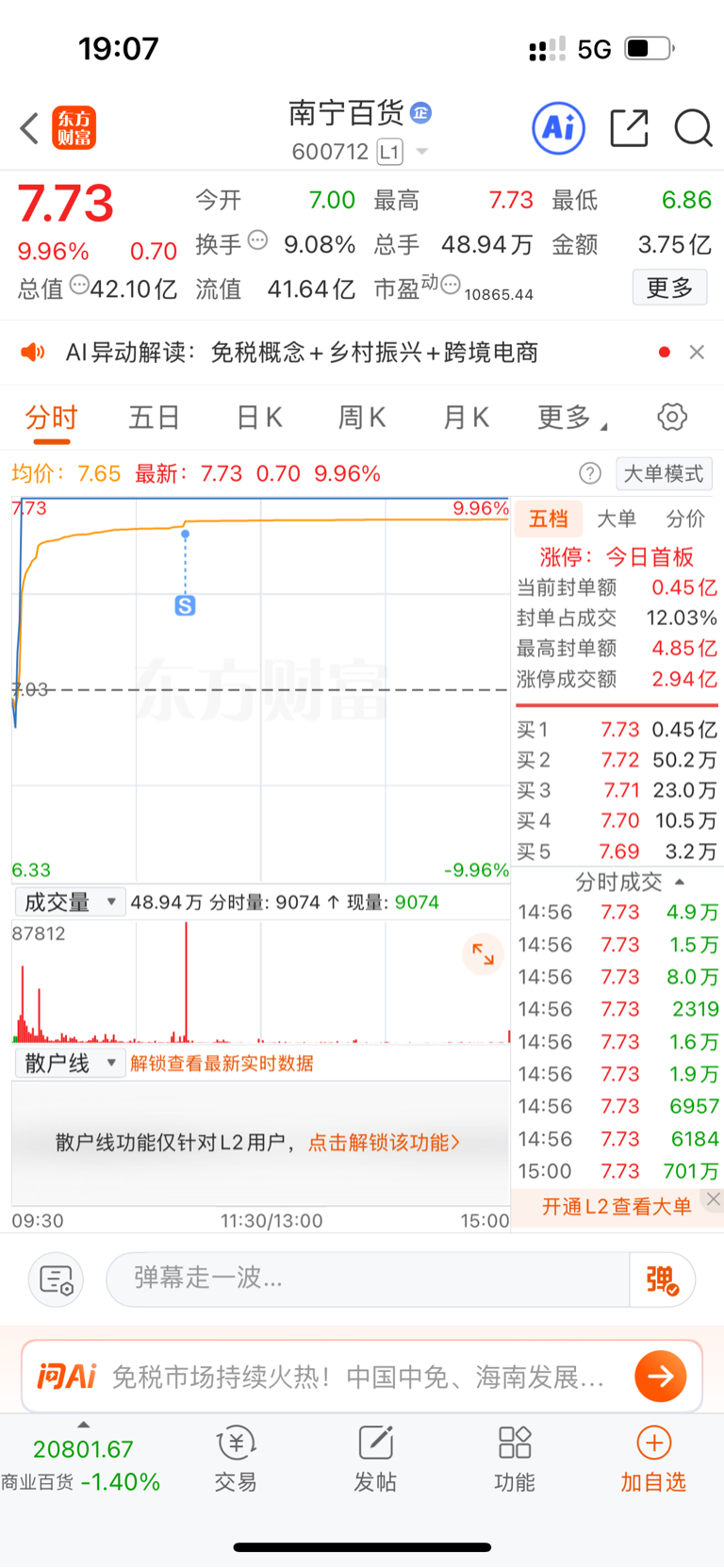Image resolution: width=724 pixels, height=1568 pixels.
Task: Open the 月K chart tab
Action: point(466,417)
